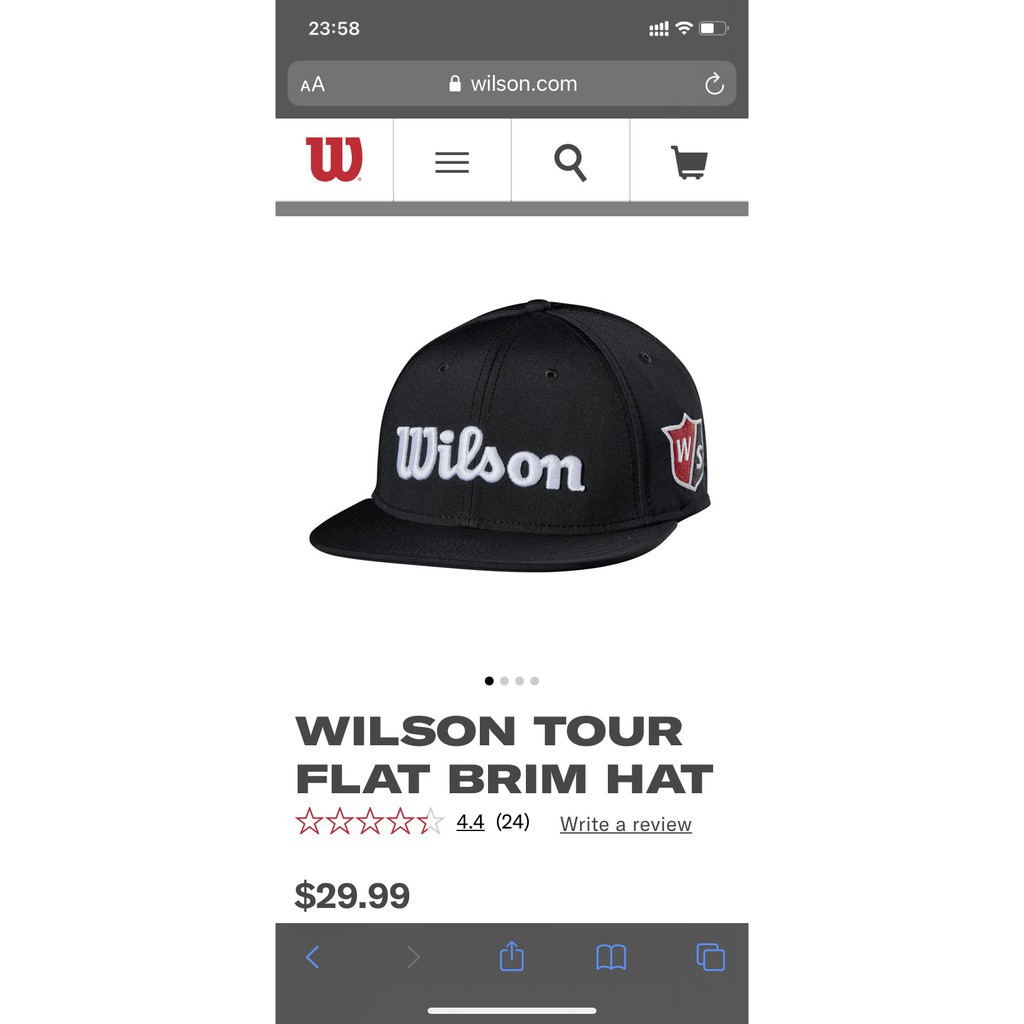This screenshot has width=1024, height=1024.
Task: Tap the Write a review link
Action: pyautogui.click(x=625, y=824)
